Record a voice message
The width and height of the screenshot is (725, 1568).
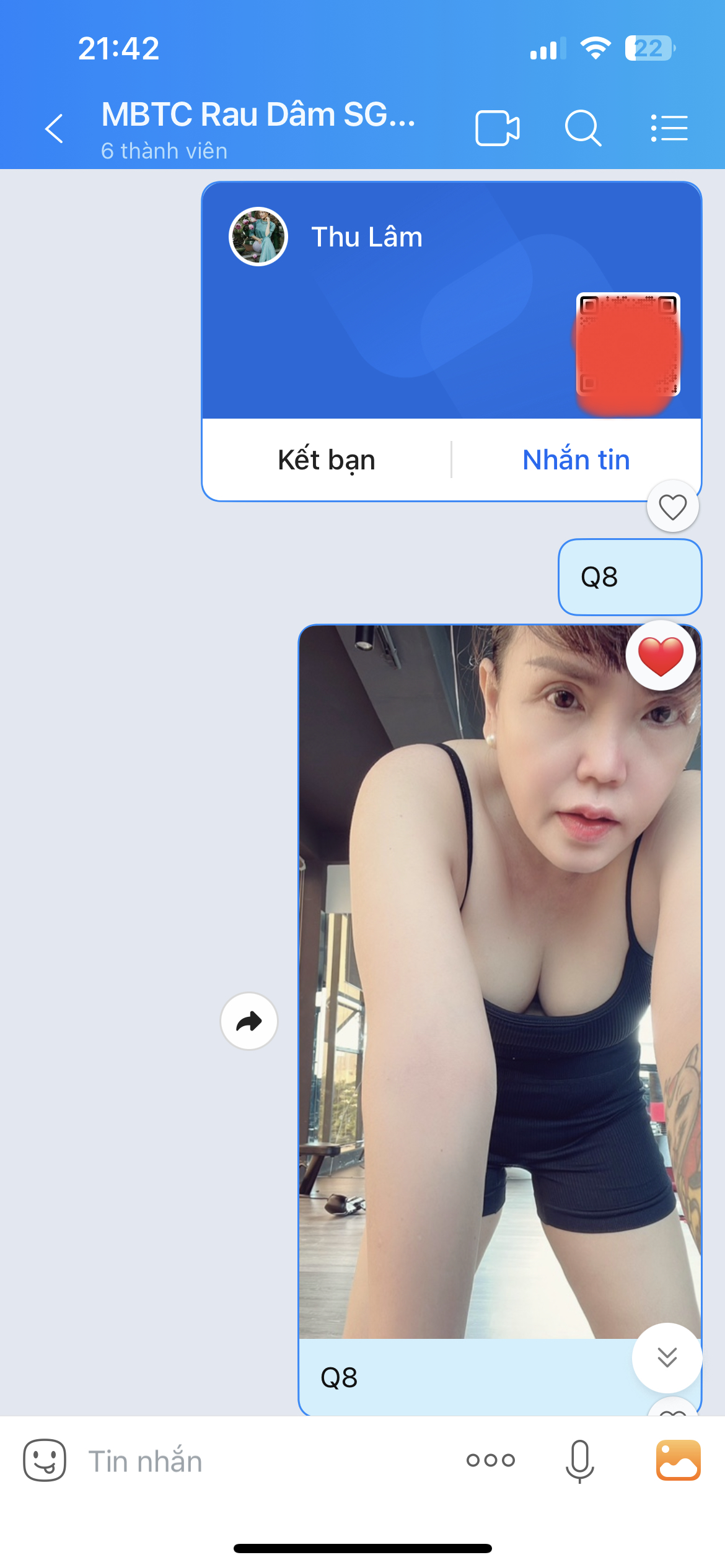580,1461
